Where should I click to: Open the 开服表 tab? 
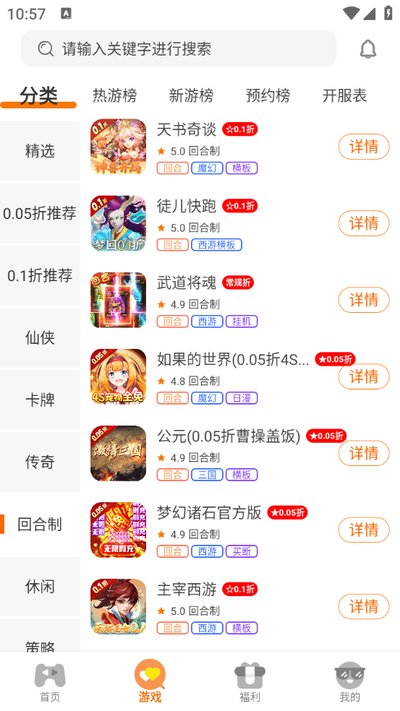[344, 95]
